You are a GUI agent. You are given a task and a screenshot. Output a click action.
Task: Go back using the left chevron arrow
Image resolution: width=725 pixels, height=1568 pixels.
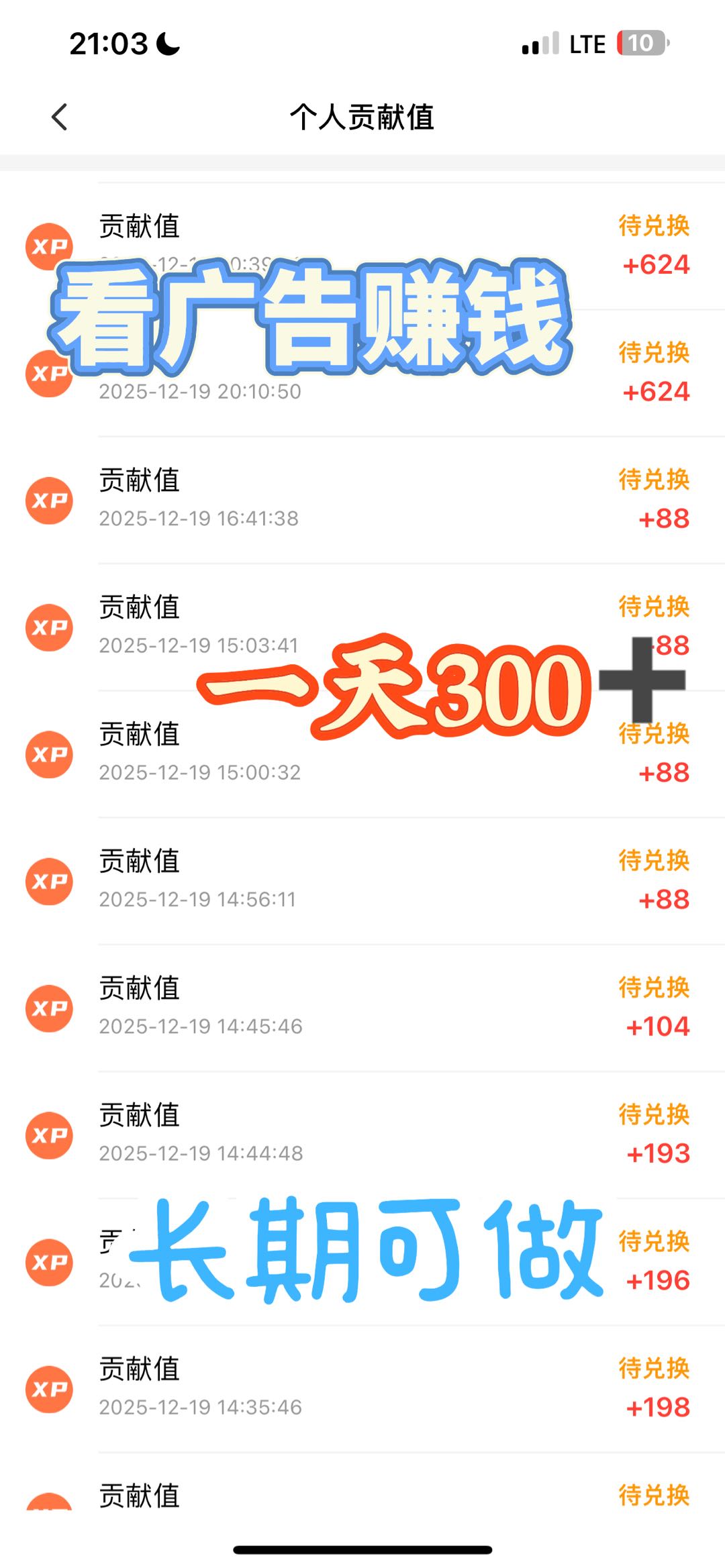point(59,115)
